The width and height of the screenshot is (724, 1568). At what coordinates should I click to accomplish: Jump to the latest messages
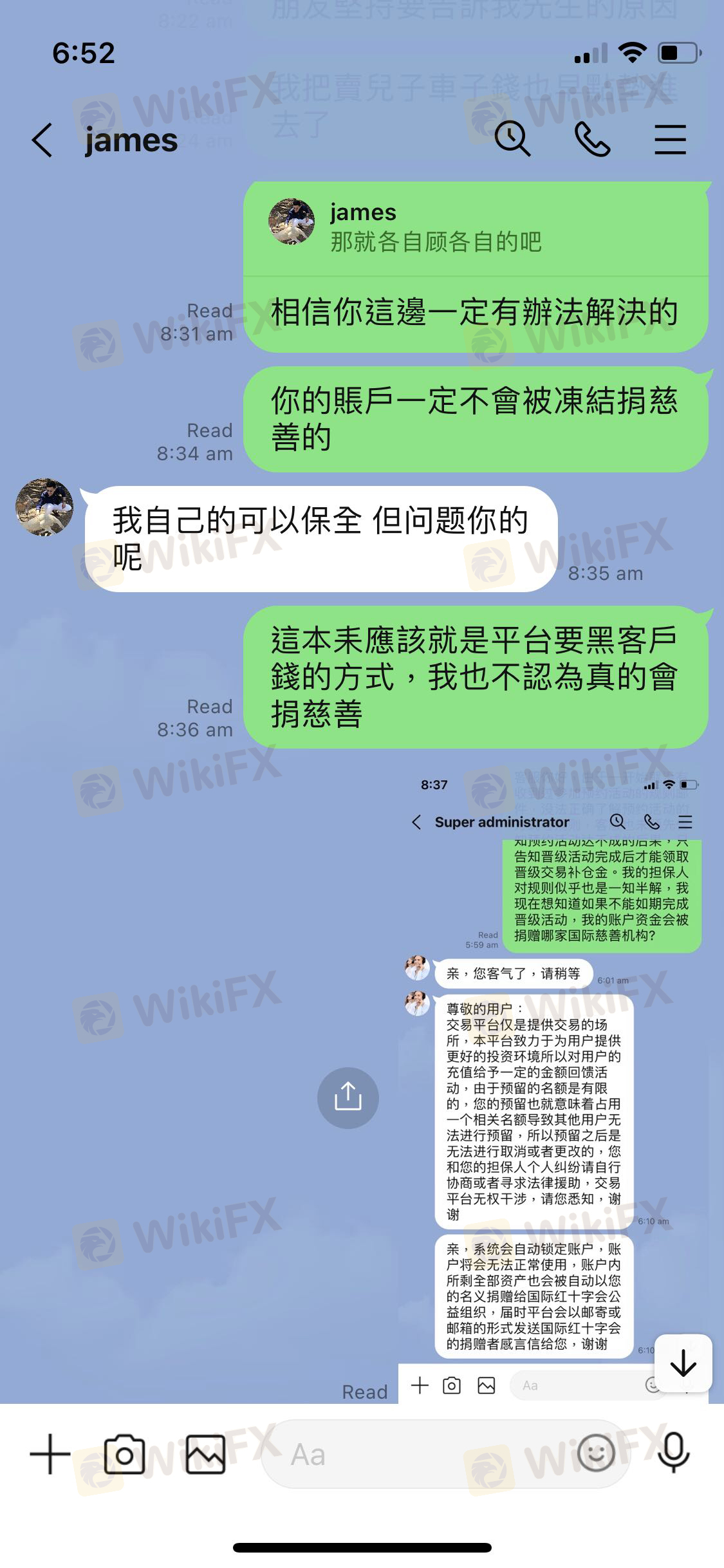click(x=683, y=1364)
